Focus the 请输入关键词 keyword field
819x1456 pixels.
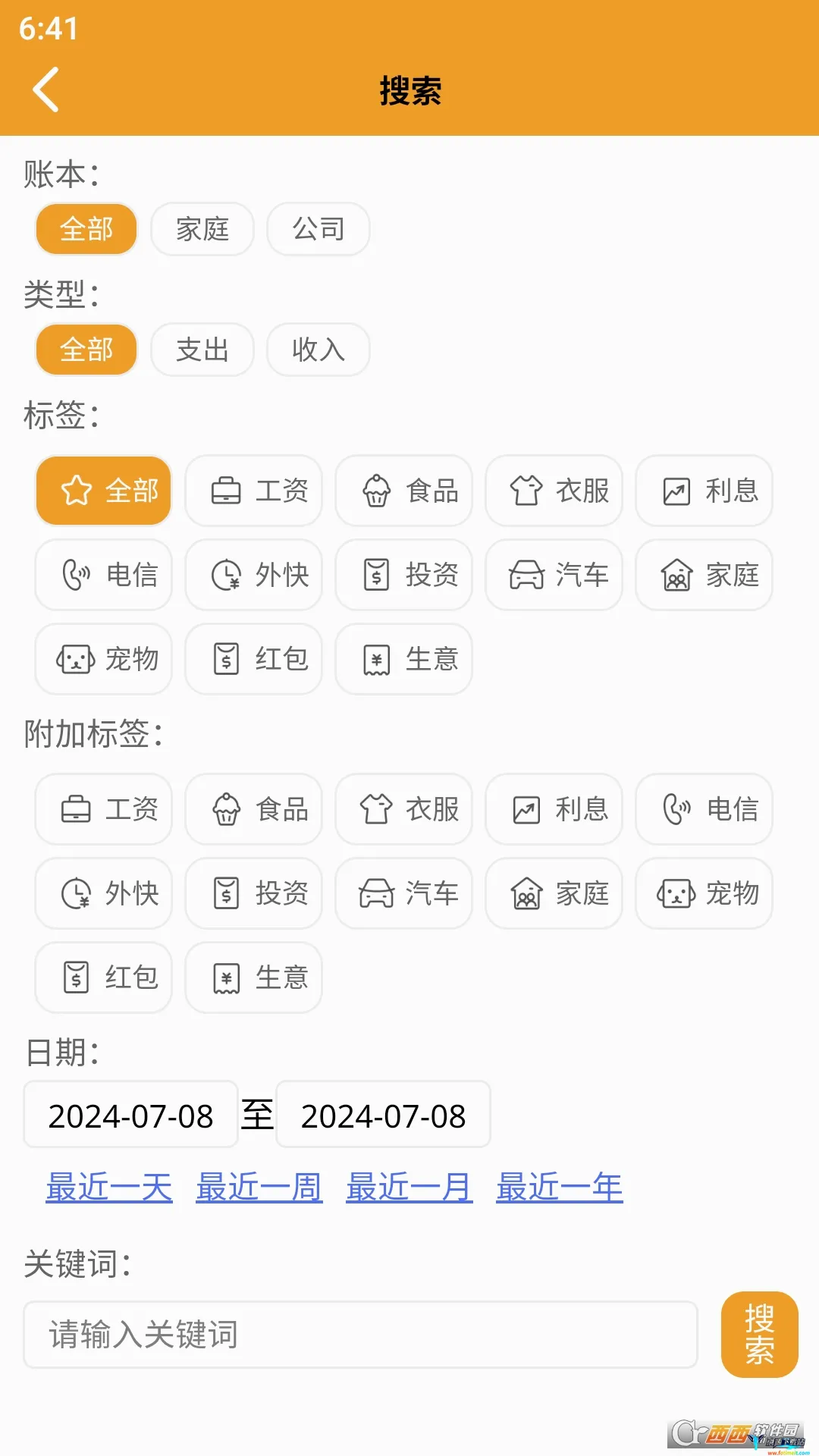coord(361,1335)
